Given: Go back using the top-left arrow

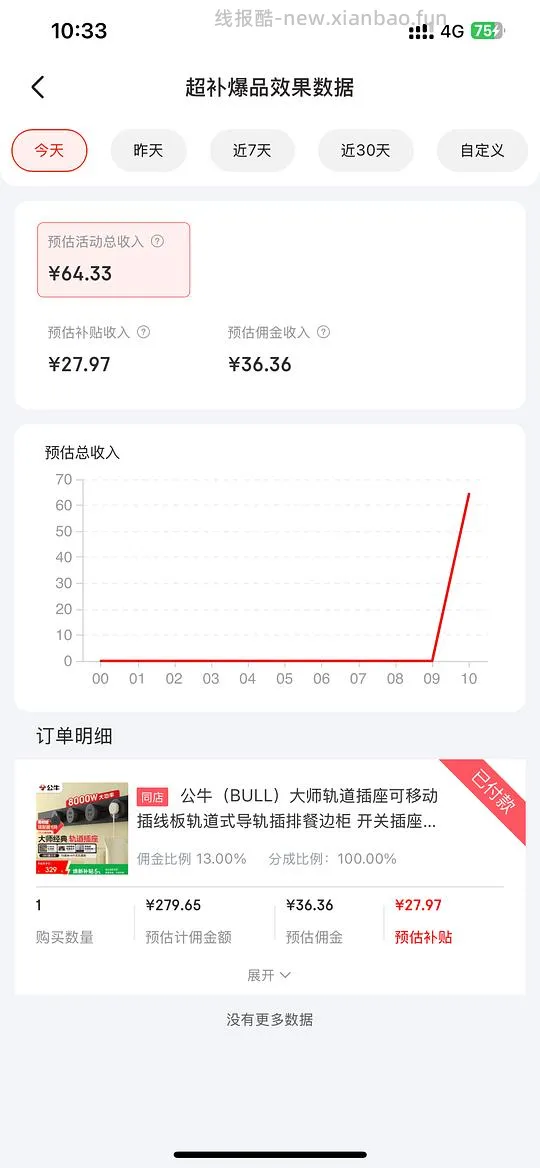Looking at the screenshot, I should click(x=38, y=87).
